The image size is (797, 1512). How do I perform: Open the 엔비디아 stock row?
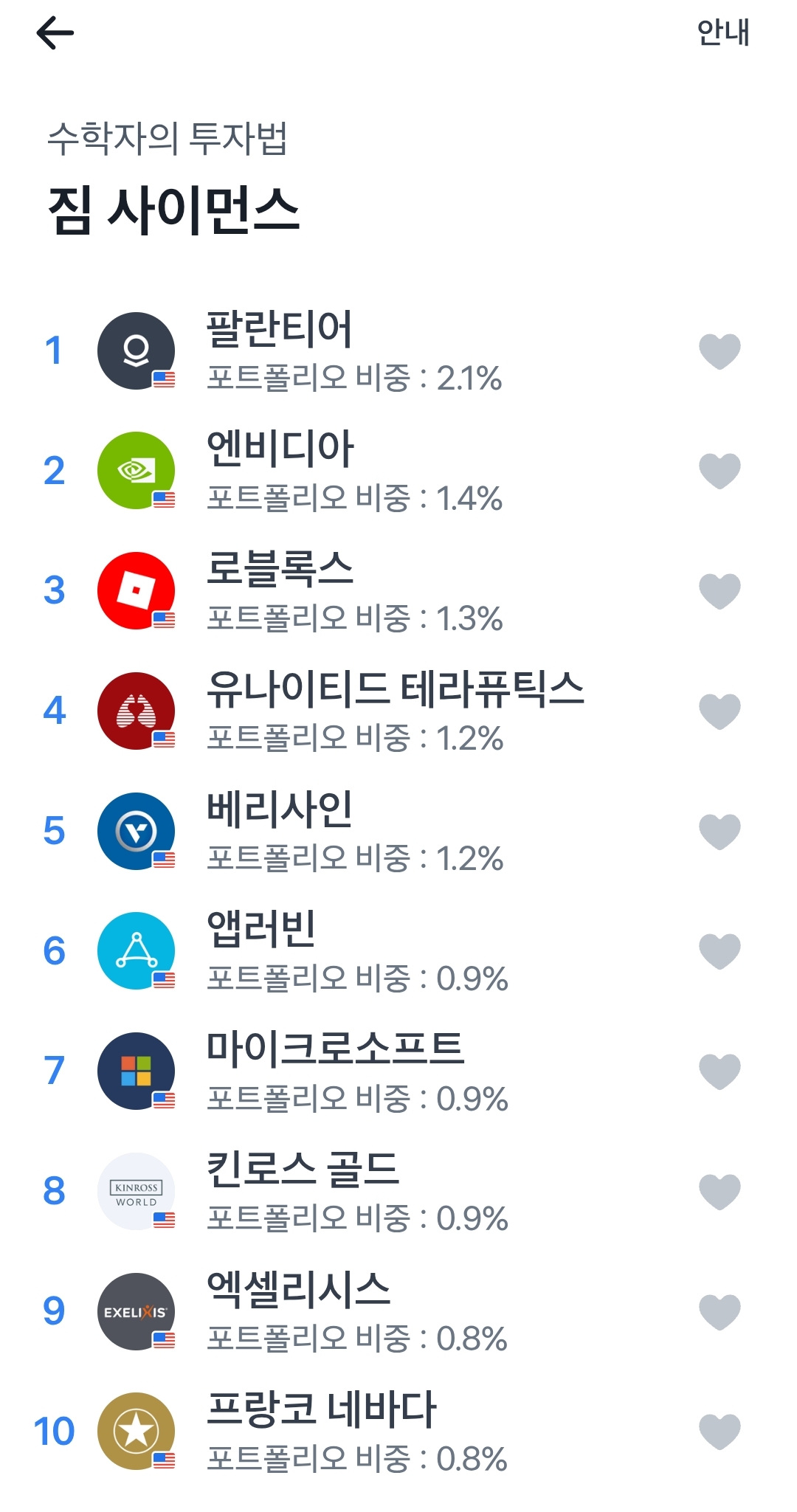pyautogui.click(x=398, y=471)
